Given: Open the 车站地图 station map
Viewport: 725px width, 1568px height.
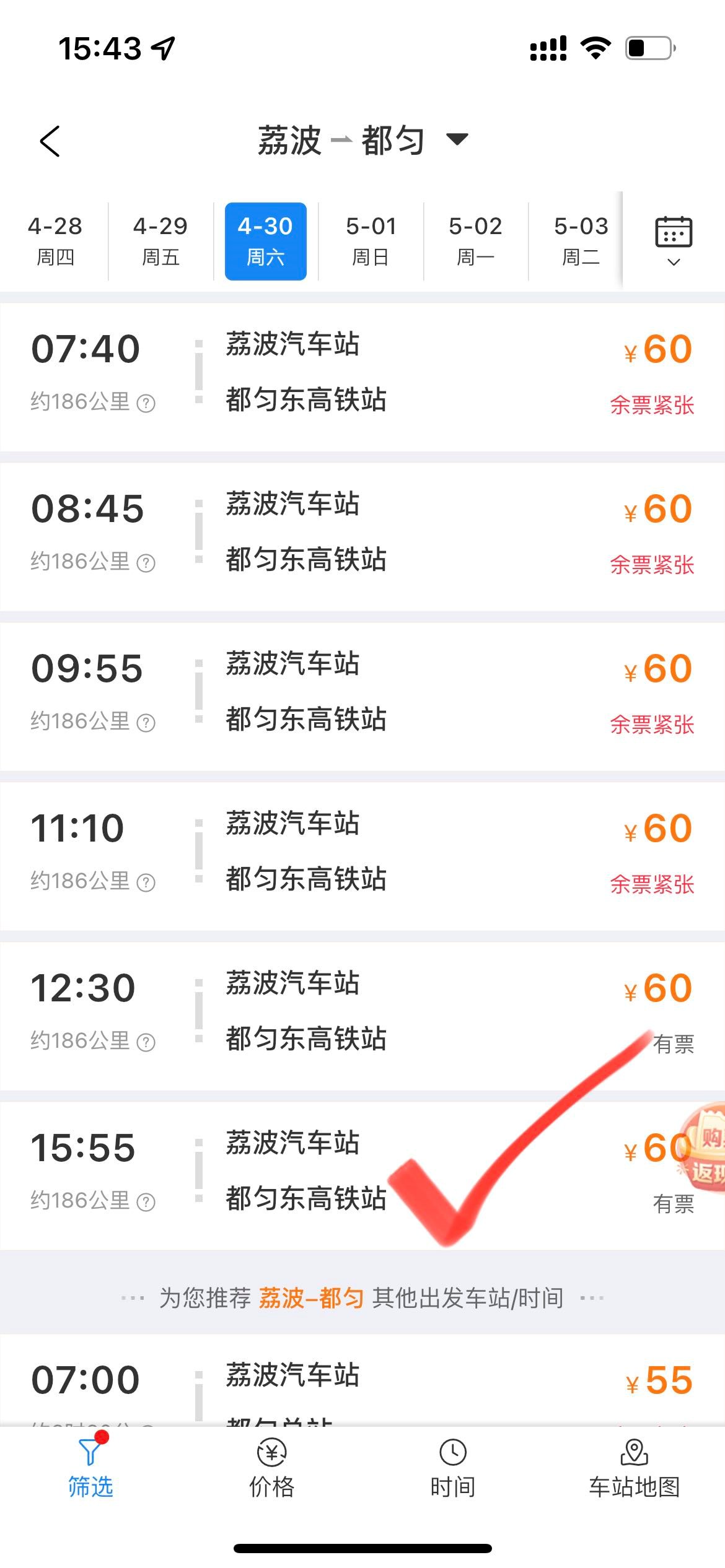Looking at the screenshot, I should click(x=634, y=1469).
